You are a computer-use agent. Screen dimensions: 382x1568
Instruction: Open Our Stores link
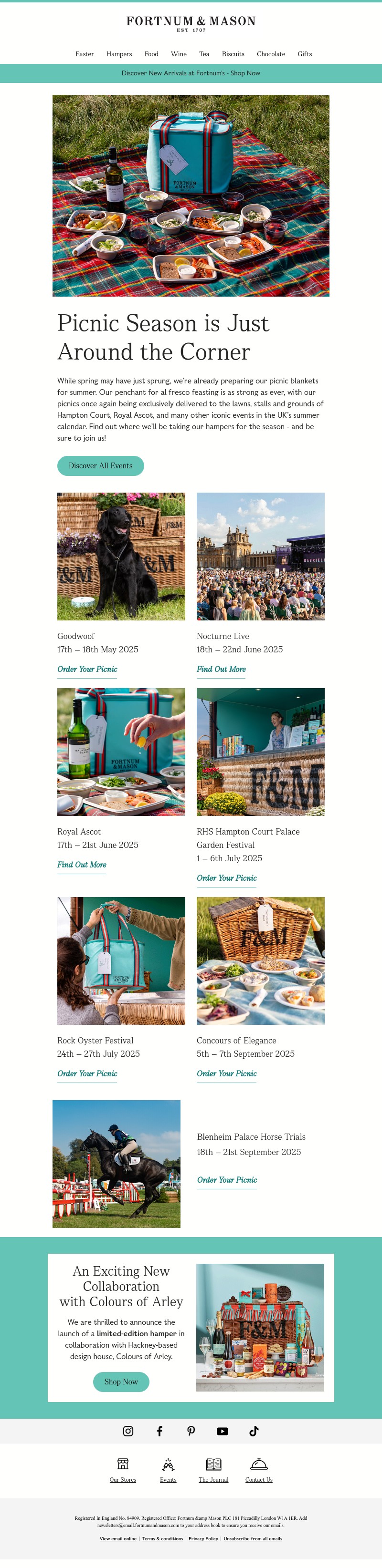(x=122, y=1479)
